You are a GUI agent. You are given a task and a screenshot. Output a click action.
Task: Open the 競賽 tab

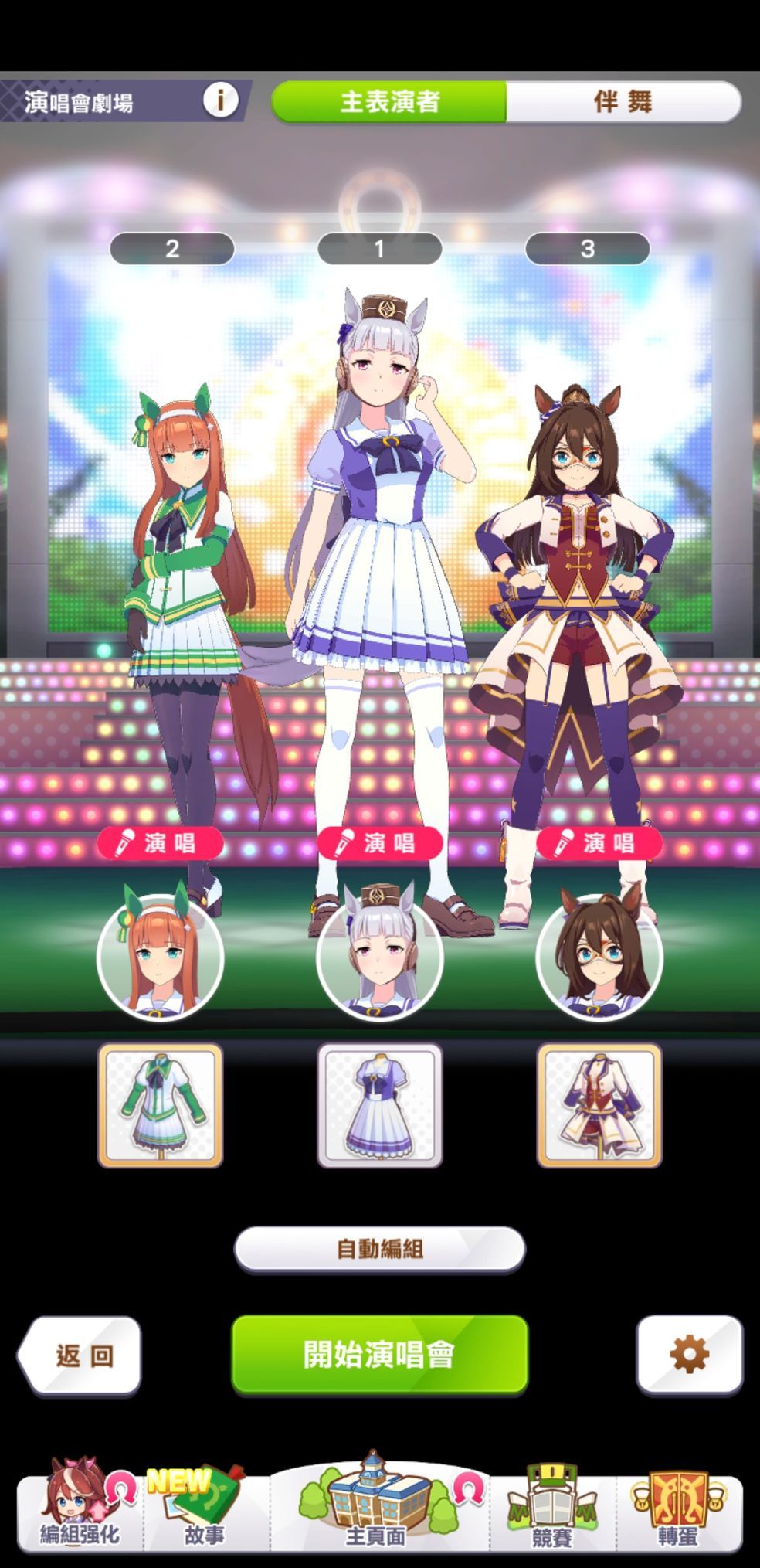[551, 1507]
